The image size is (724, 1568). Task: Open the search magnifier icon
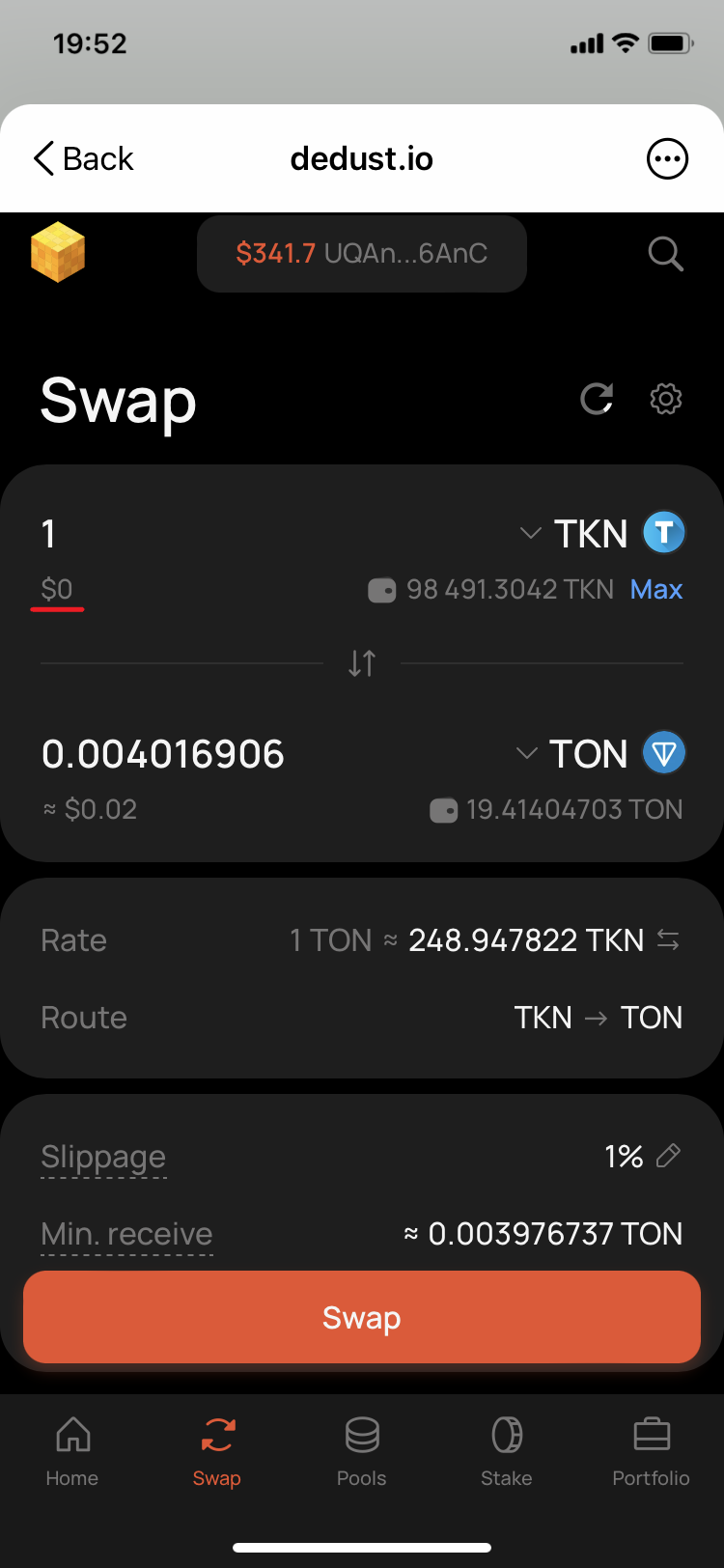coord(666,254)
